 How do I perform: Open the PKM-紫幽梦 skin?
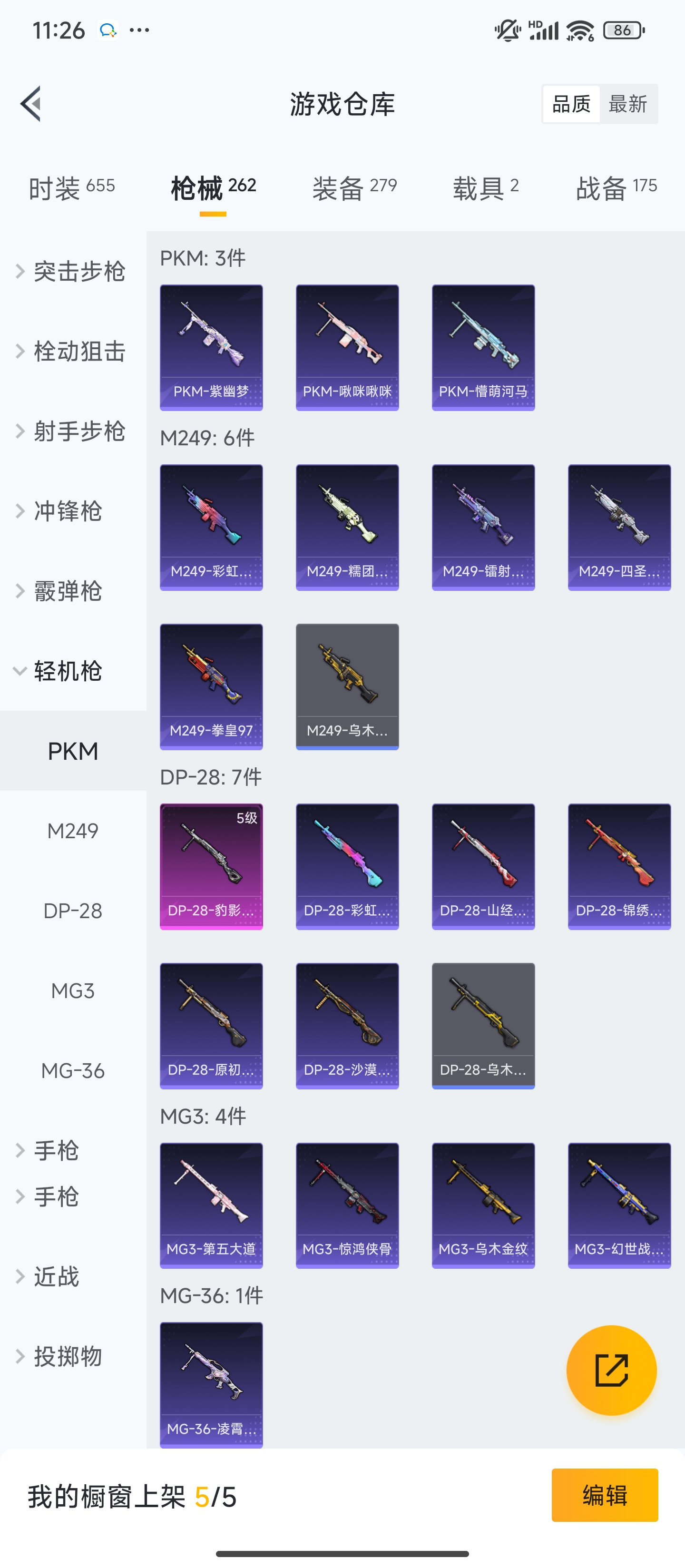pos(211,347)
